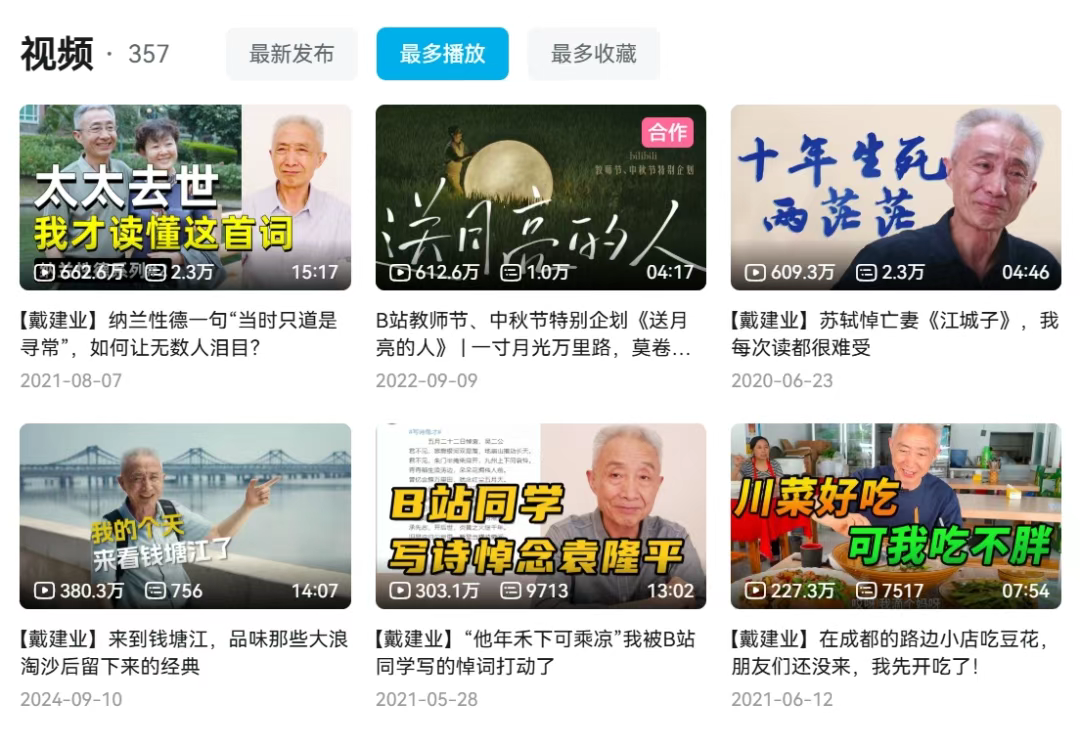Play the 送月亮的人 collaboration video
This screenshot has height=747, width=1080.
(540, 197)
